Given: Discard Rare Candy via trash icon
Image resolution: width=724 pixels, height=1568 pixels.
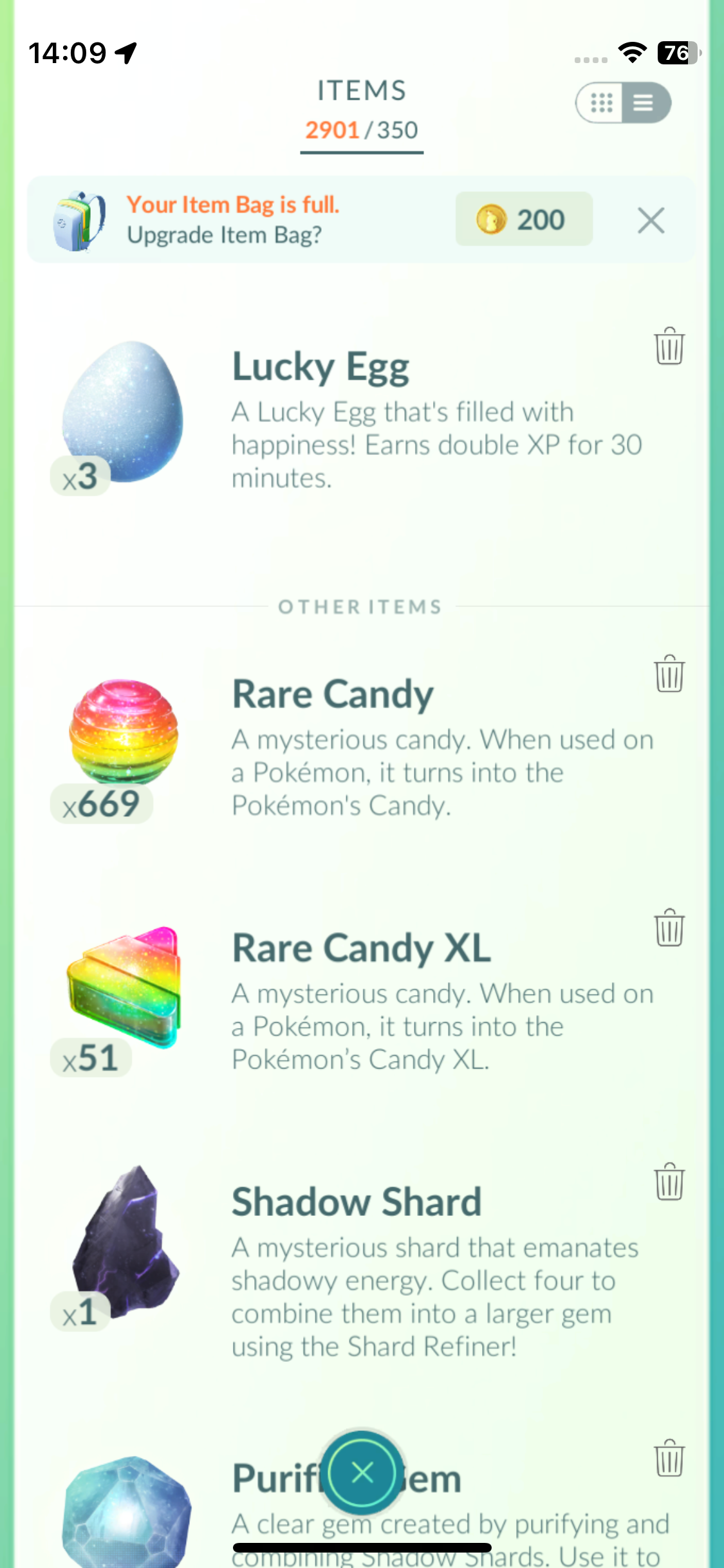Looking at the screenshot, I should point(669,674).
